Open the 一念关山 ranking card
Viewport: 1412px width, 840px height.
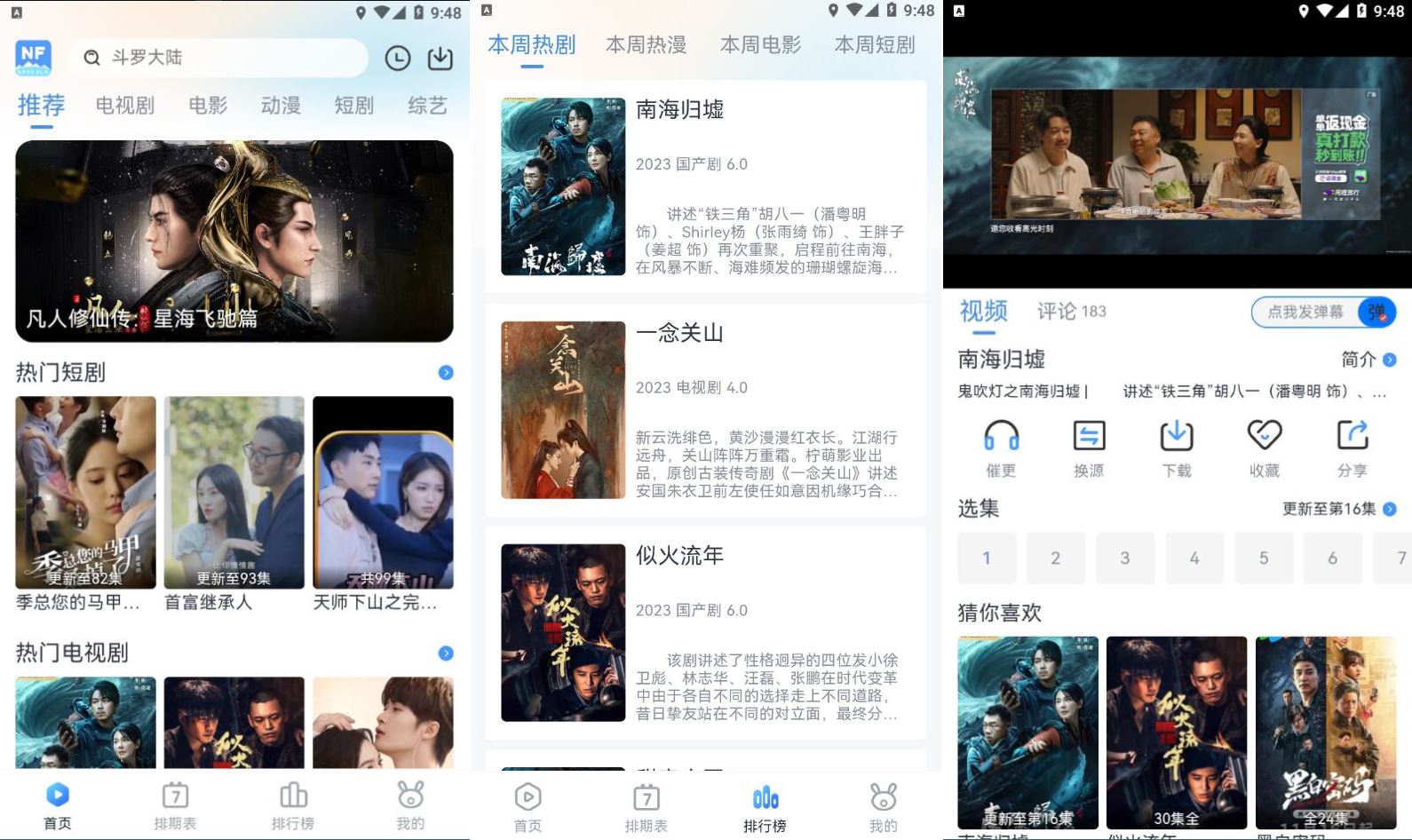point(705,409)
